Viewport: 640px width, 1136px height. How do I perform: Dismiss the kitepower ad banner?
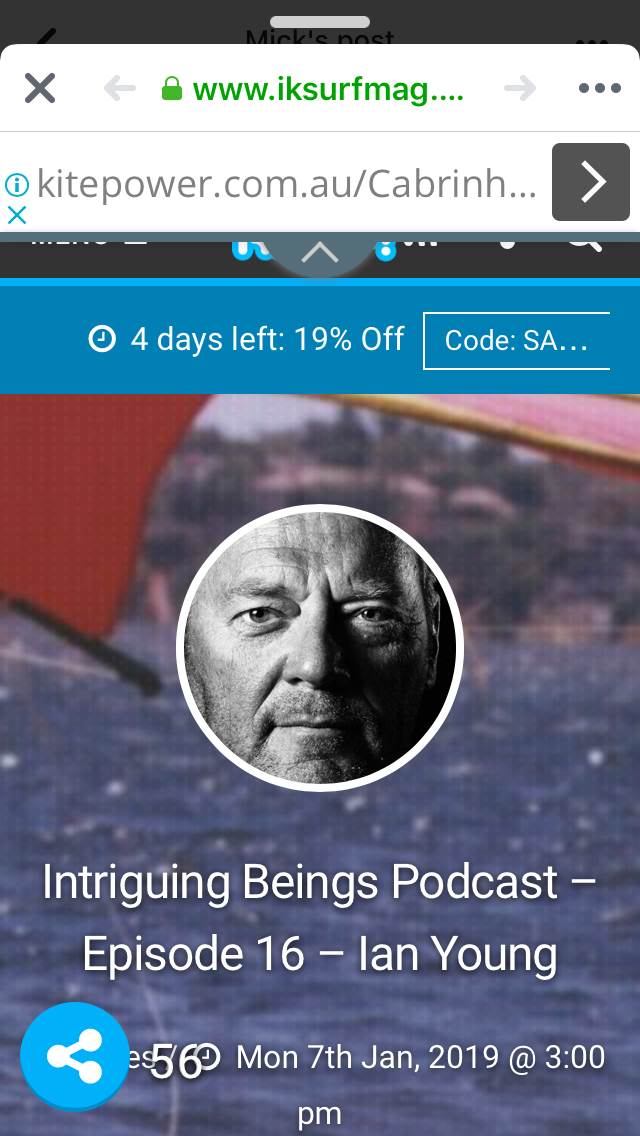click(x=17, y=214)
